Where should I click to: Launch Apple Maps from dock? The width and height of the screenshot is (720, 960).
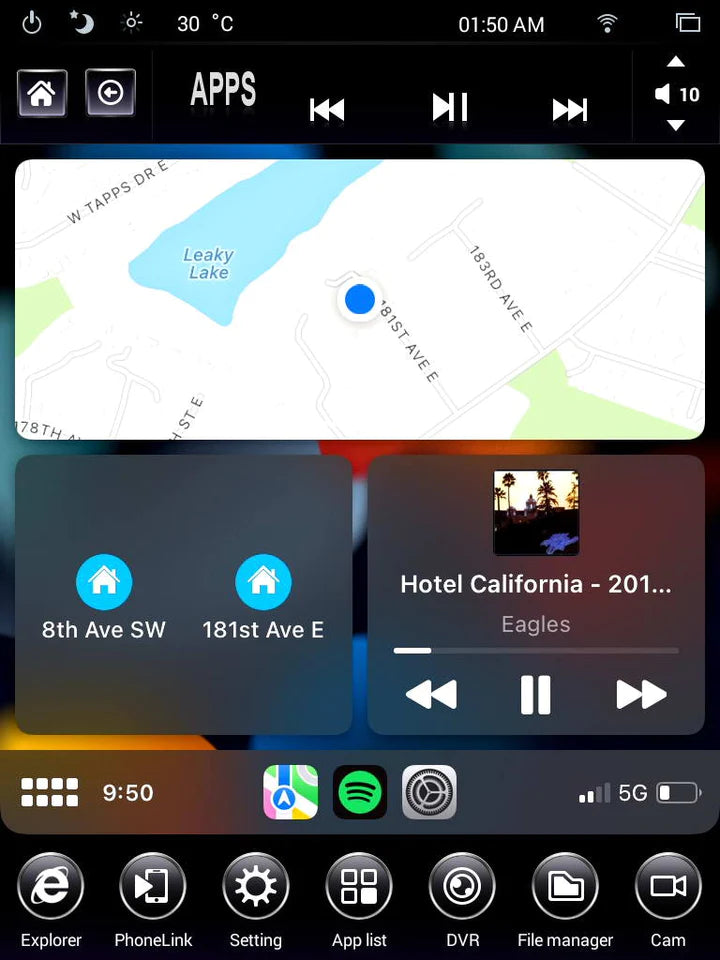(291, 793)
